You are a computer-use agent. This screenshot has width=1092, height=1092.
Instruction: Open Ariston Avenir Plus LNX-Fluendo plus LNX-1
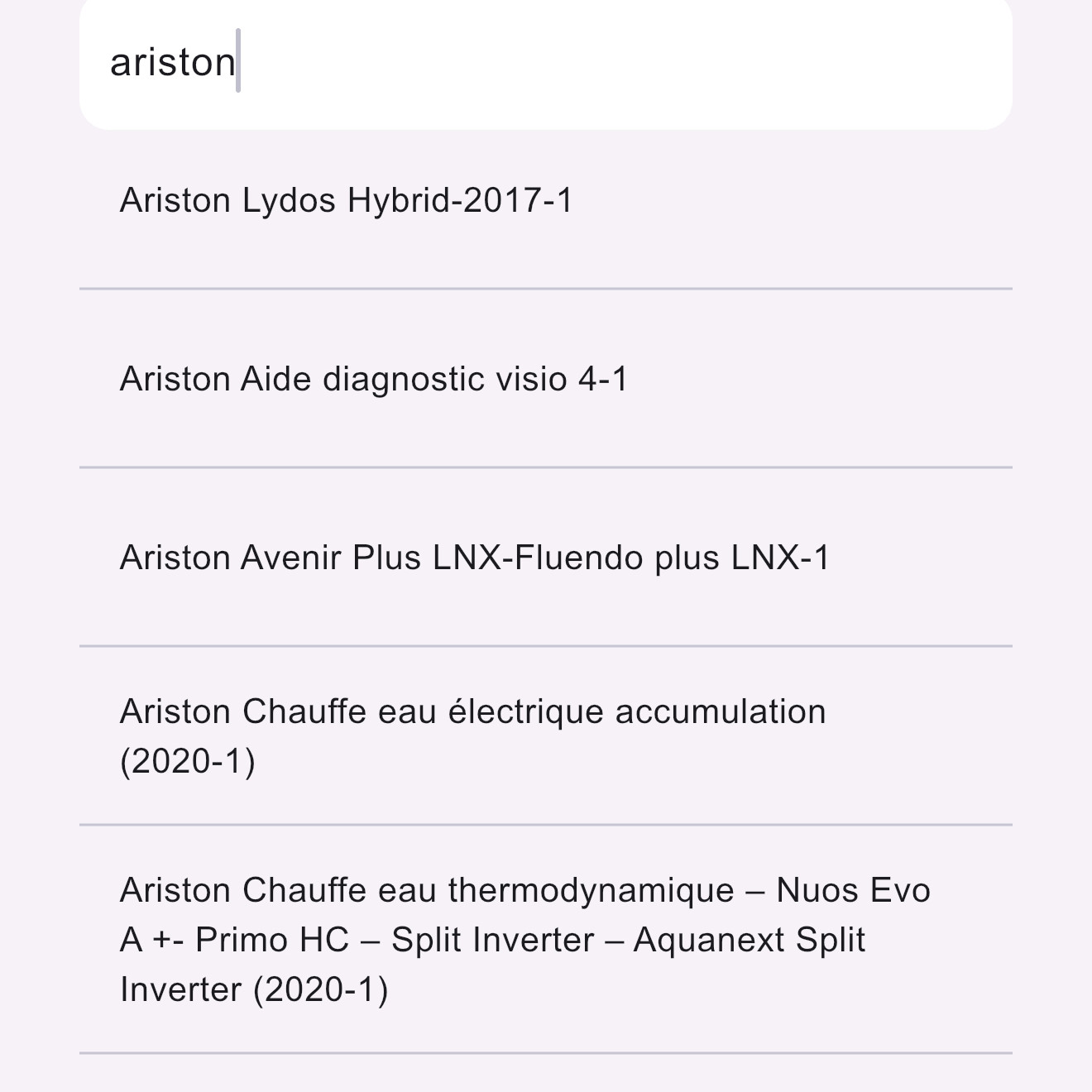point(475,558)
